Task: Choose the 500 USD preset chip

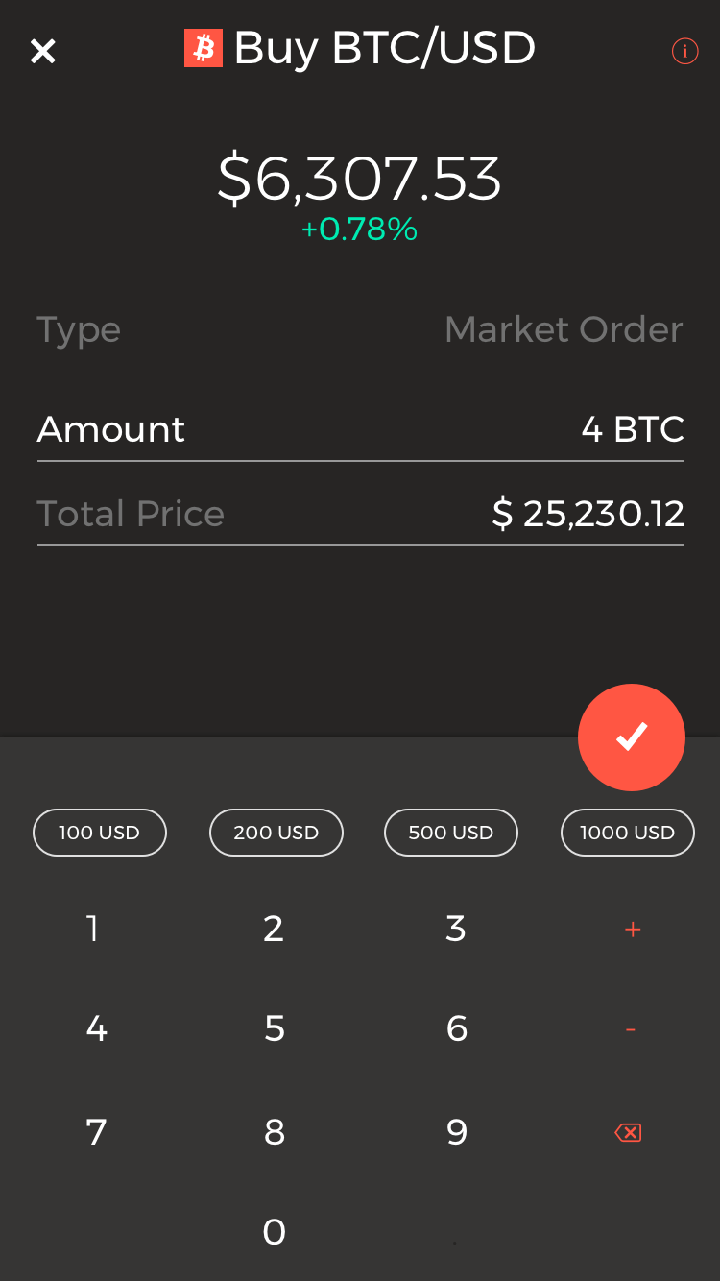Action: (x=451, y=832)
